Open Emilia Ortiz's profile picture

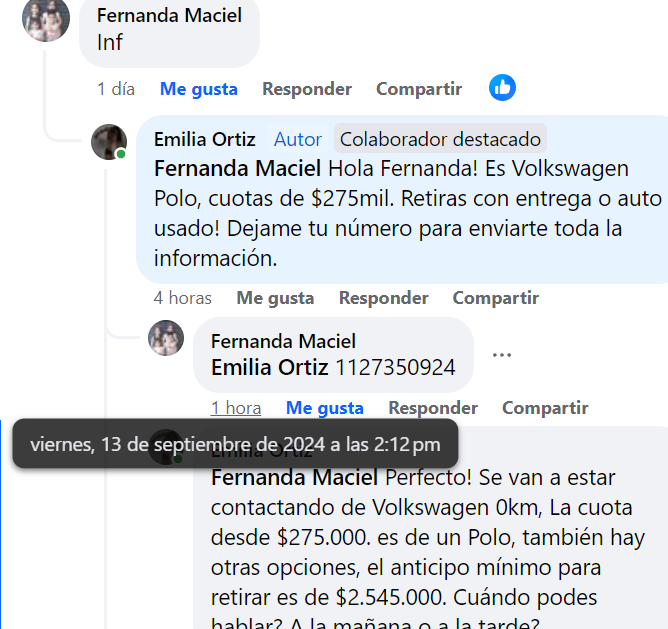(x=108, y=142)
